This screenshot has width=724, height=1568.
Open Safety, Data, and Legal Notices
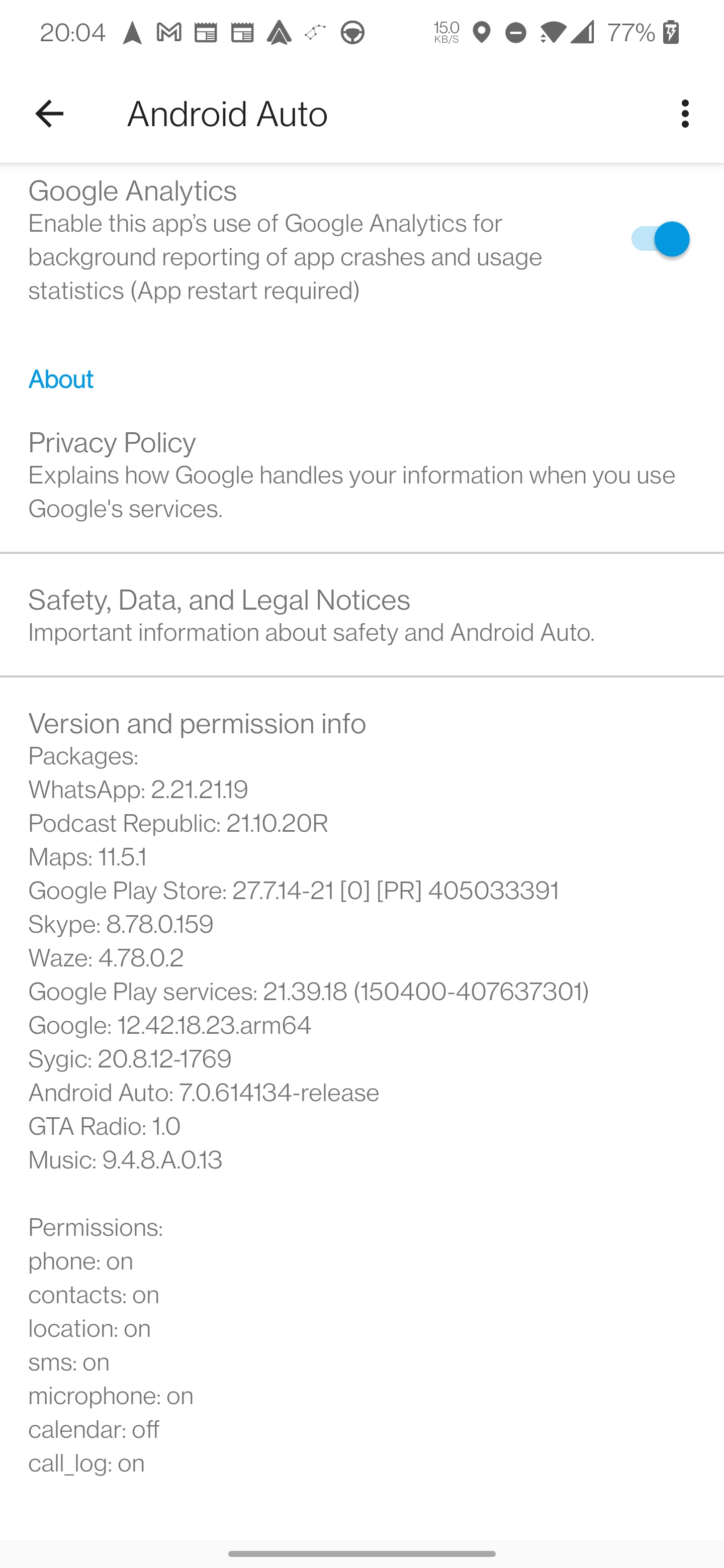[x=361, y=616]
